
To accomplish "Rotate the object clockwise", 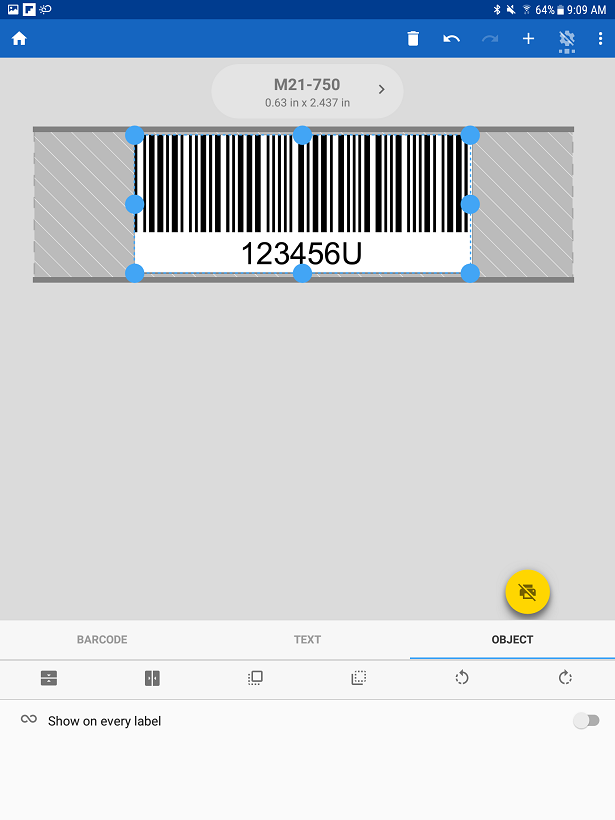I will pos(565,678).
